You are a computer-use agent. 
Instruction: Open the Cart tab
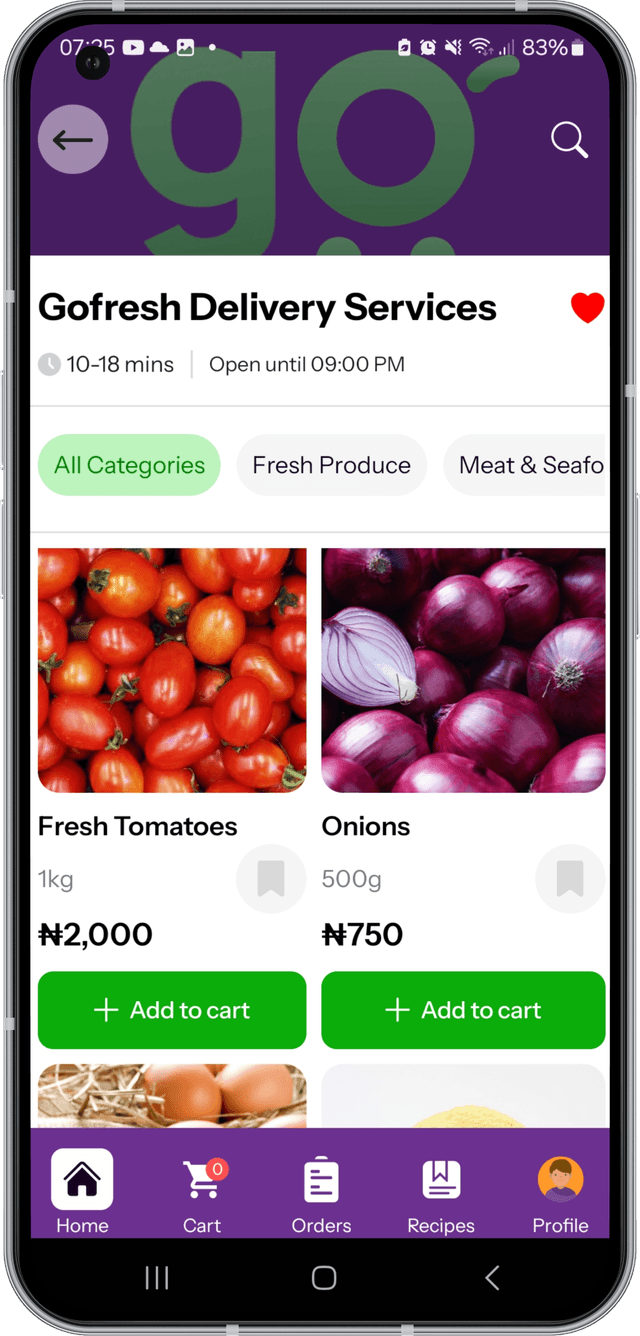point(202,1192)
